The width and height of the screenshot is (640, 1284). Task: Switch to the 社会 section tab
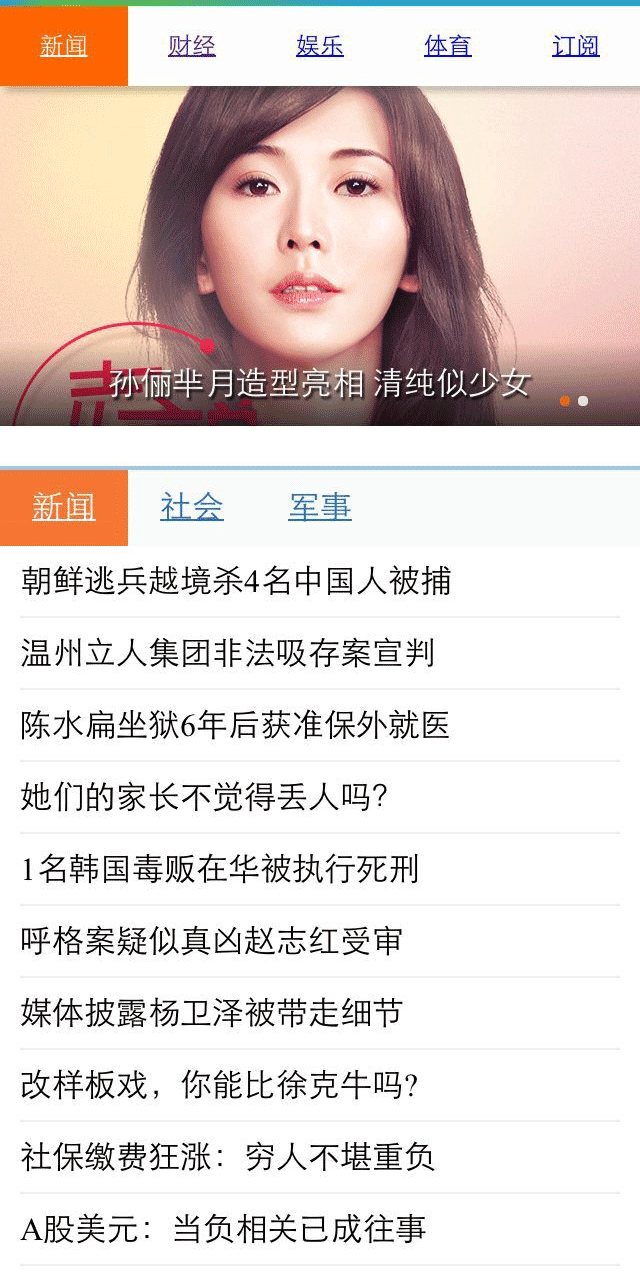click(x=192, y=507)
